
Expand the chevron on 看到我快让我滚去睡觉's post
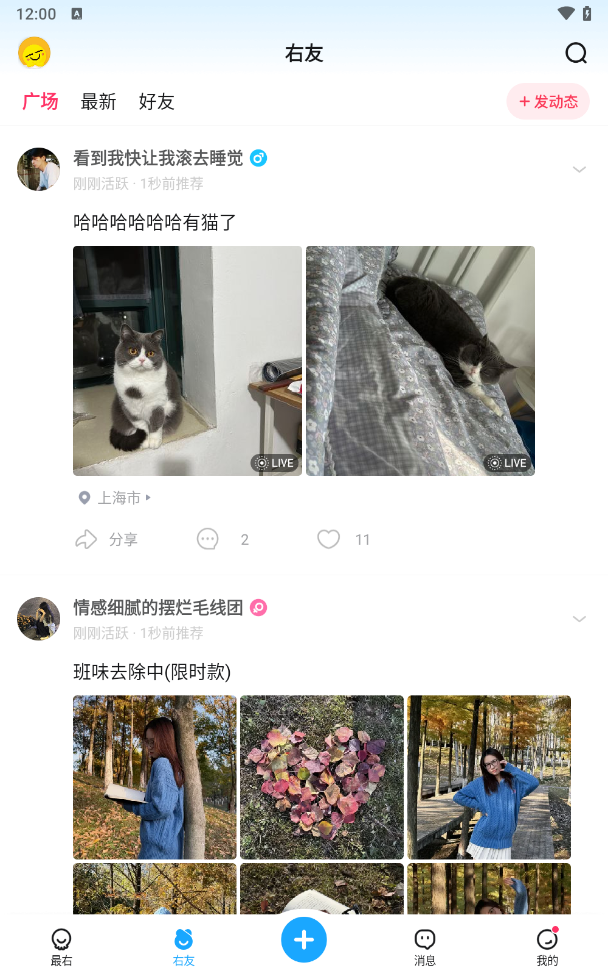point(579,169)
